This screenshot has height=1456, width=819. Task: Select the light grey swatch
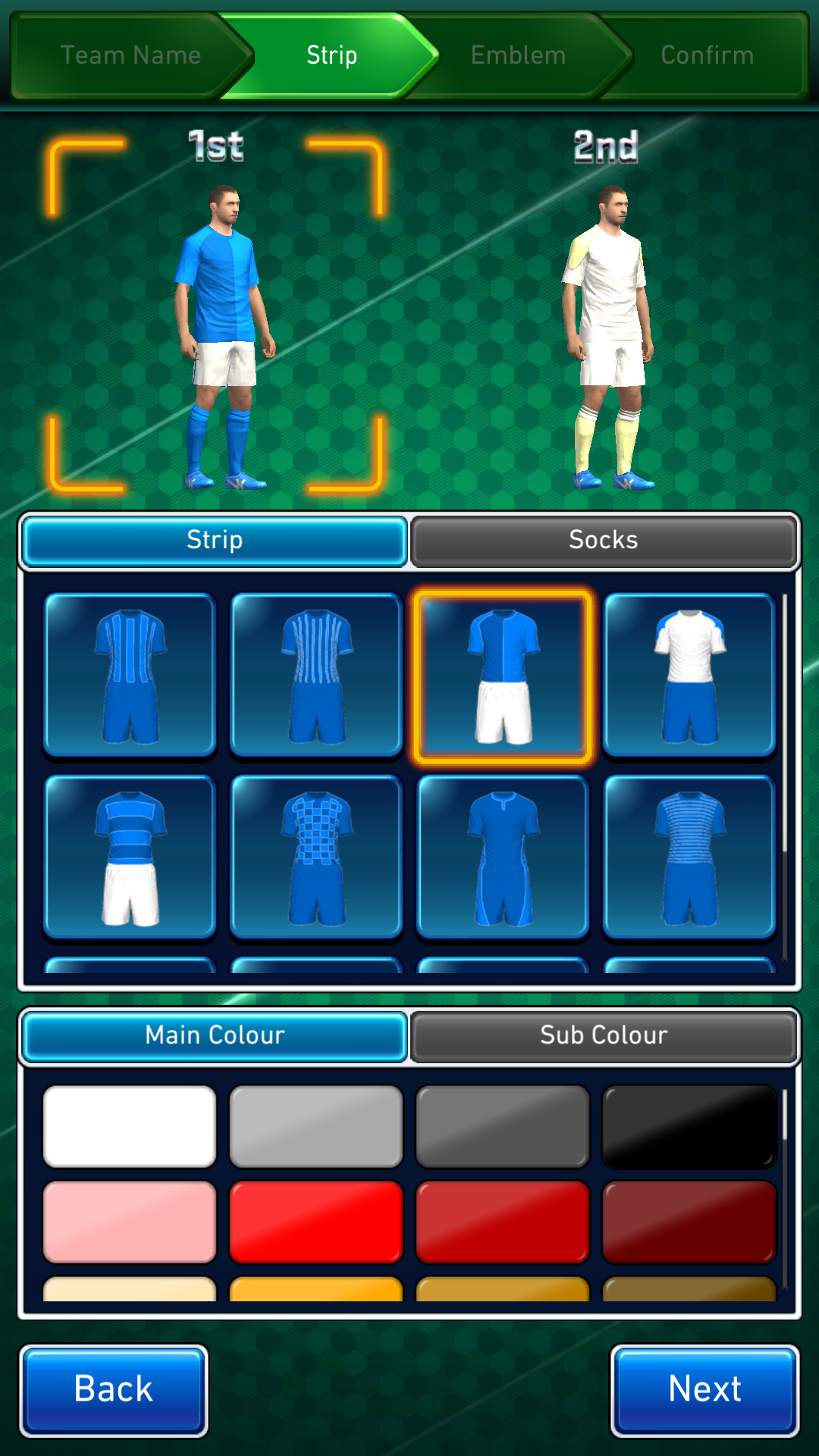pos(316,1127)
